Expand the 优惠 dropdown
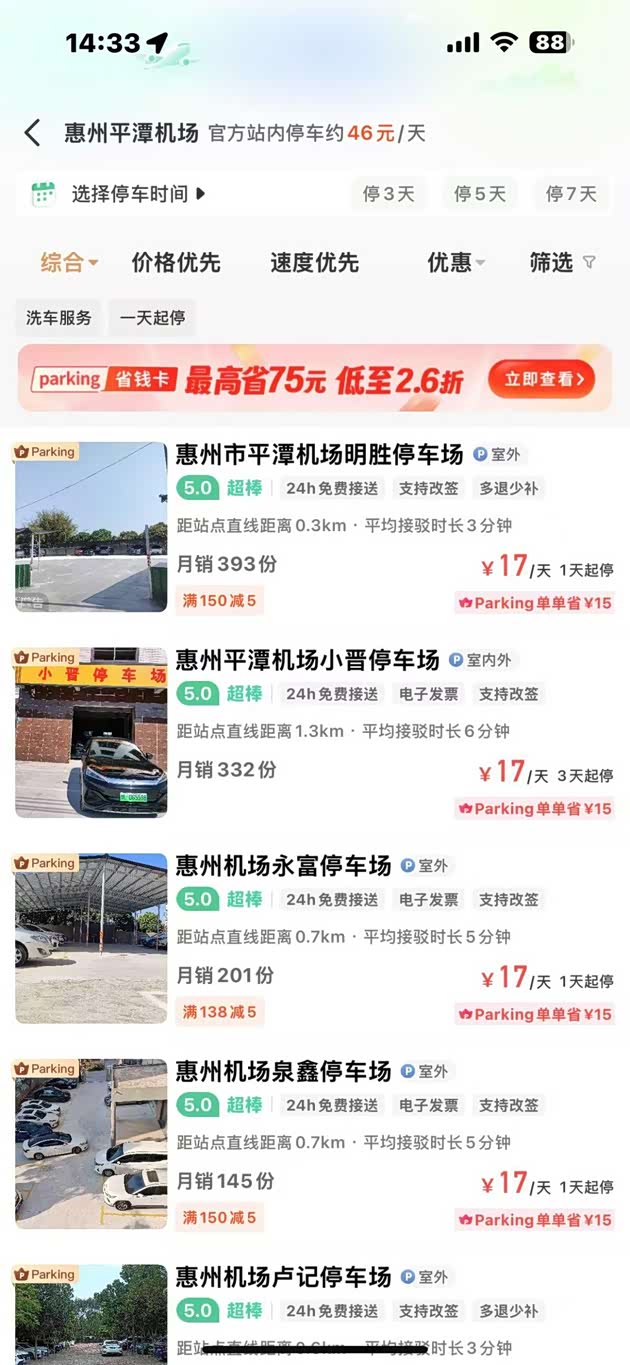Viewport: 630px width, 1365px height. [x=456, y=263]
